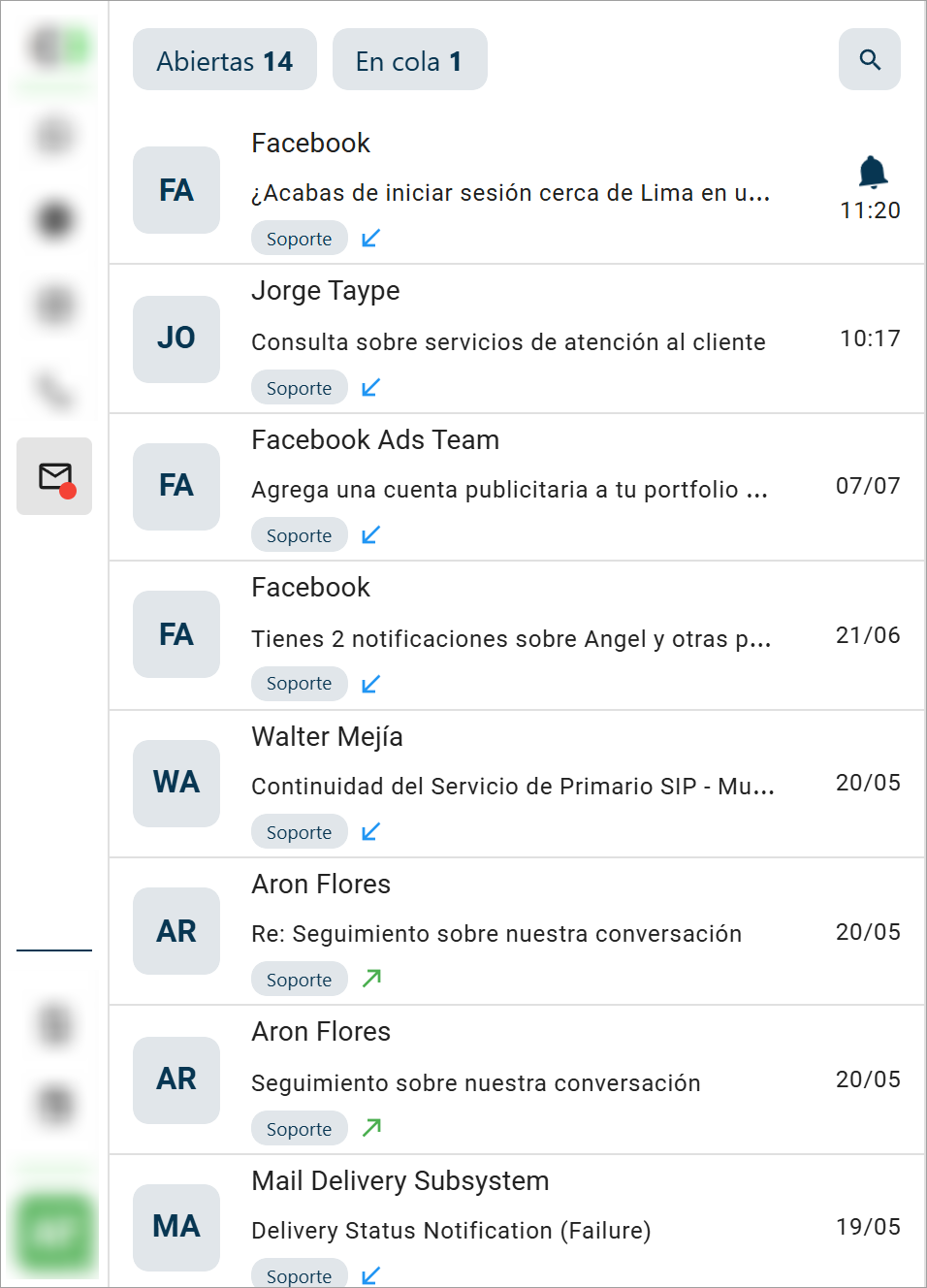Click the incoming arrow on Mail Delivery Subsystem row
927x1288 pixels.
click(369, 1275)
